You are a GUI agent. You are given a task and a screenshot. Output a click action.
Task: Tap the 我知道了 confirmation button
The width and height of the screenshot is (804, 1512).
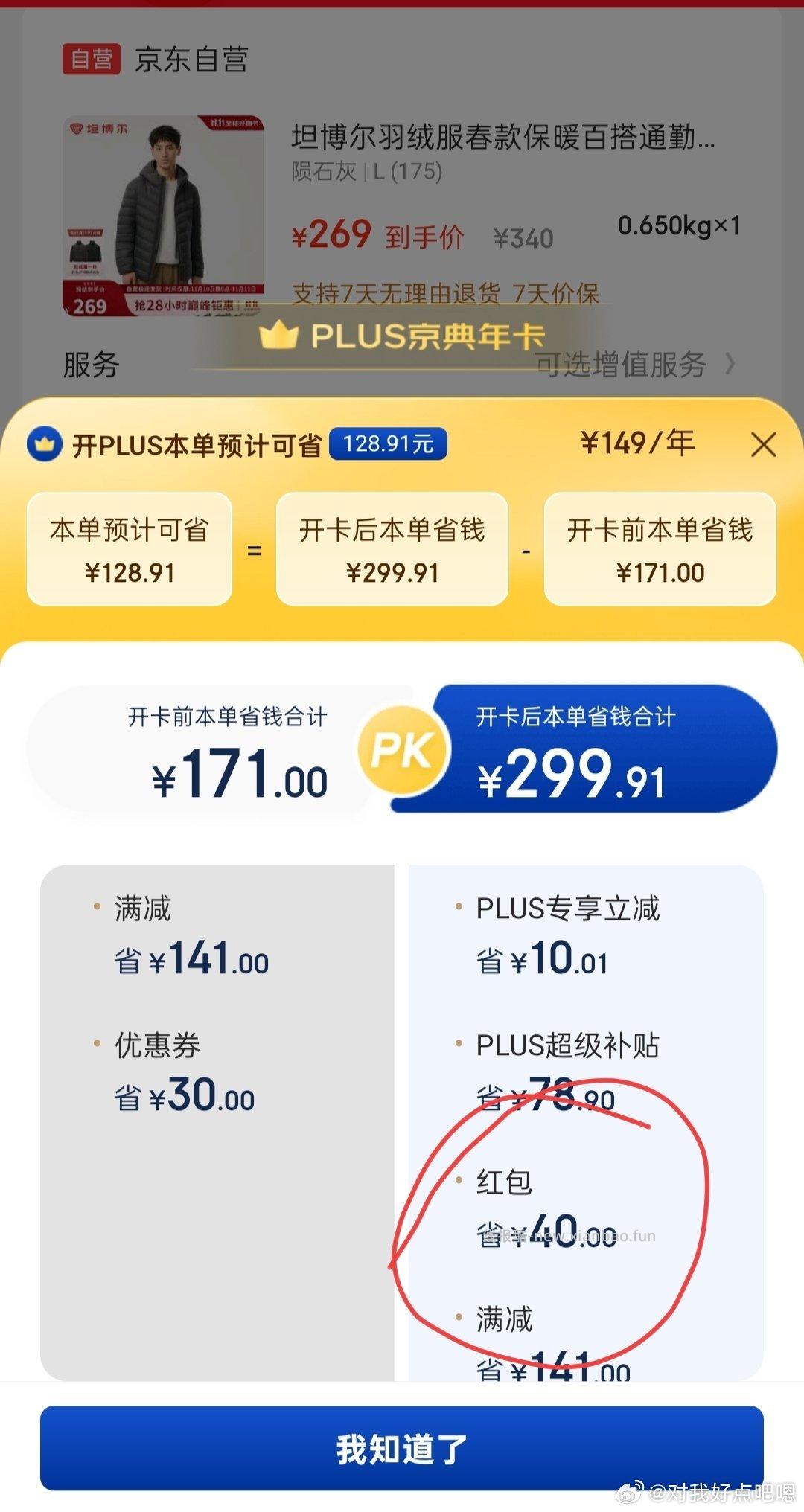[x=402, y=1446]
